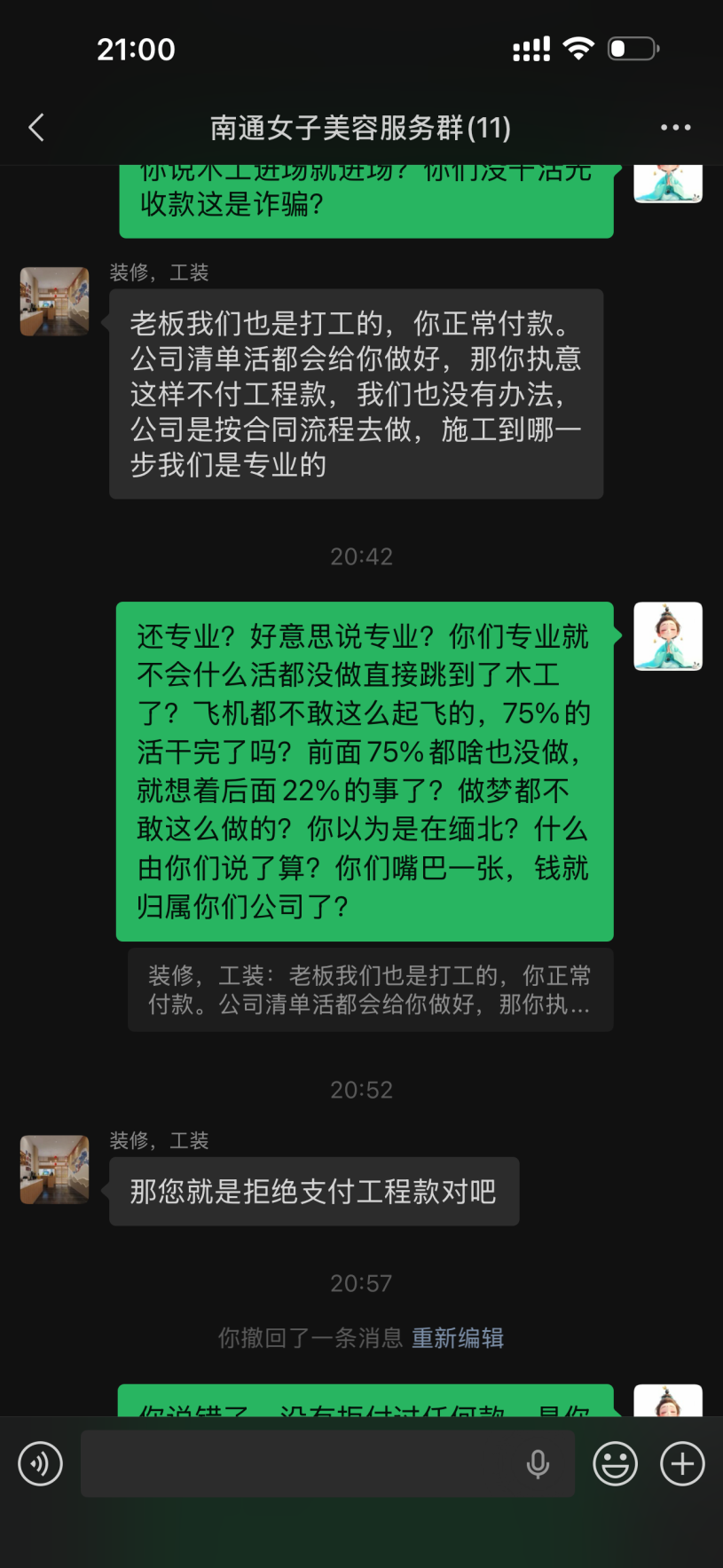Screen dimensions: 723x1568
Task: Open 装修，工装 profile beside the 老板我们也是打工的 message
Action: [55, 301]
